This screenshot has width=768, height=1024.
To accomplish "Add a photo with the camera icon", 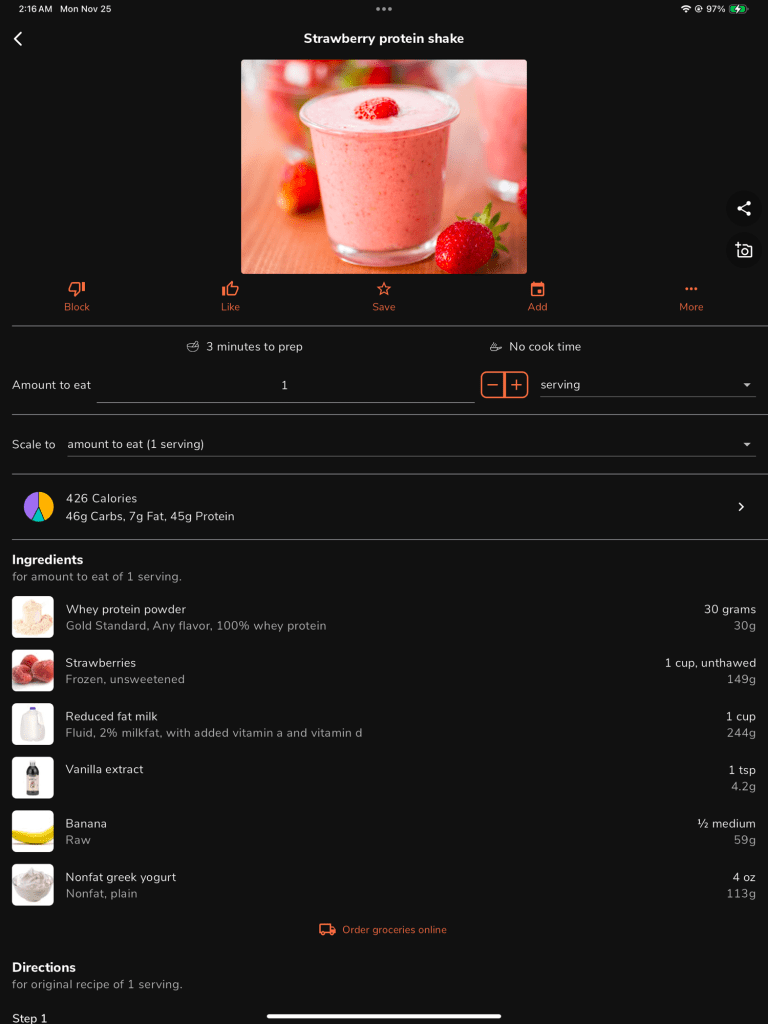I will [743, 250].
